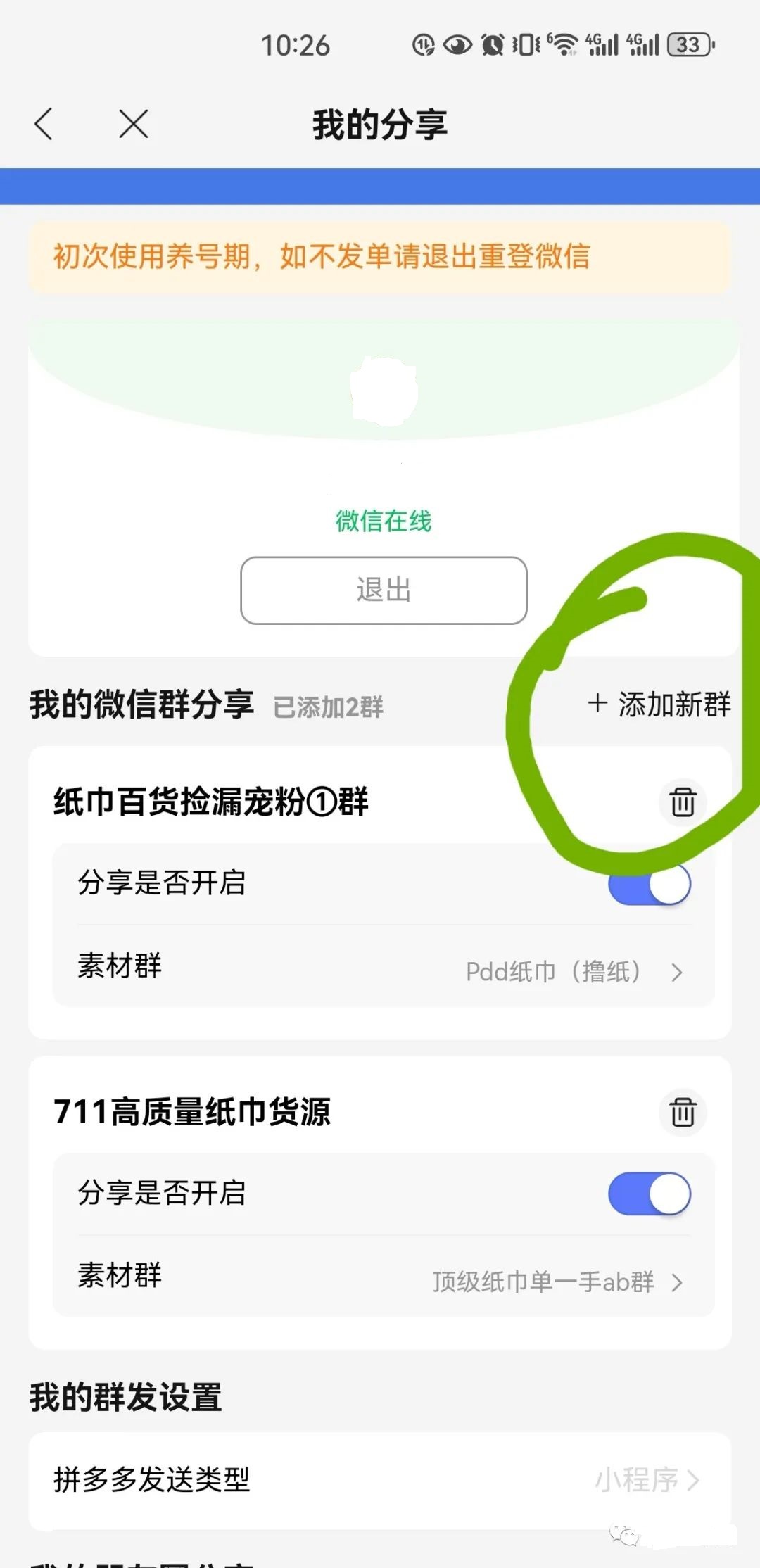Screen dimensions: 760x1568
Task: Go back using the back arrow
Action: coord(44,125)
